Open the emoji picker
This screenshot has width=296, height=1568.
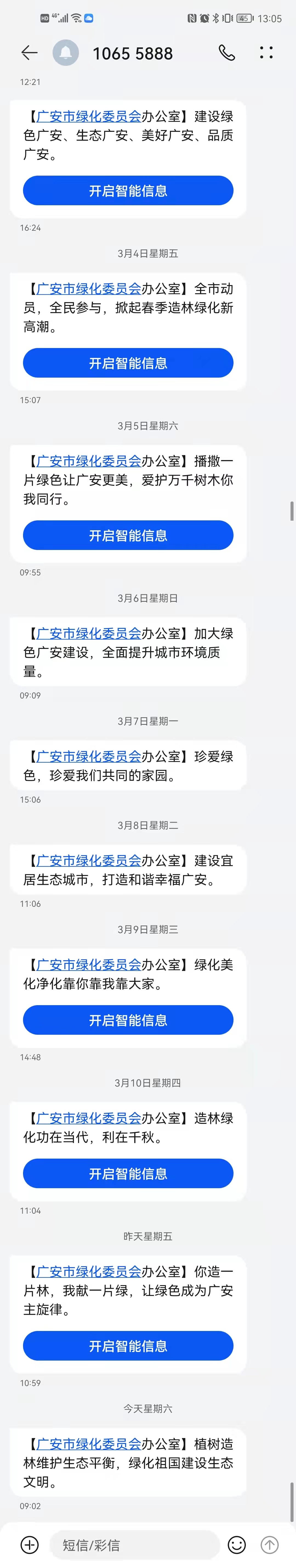click(237, 1544)
